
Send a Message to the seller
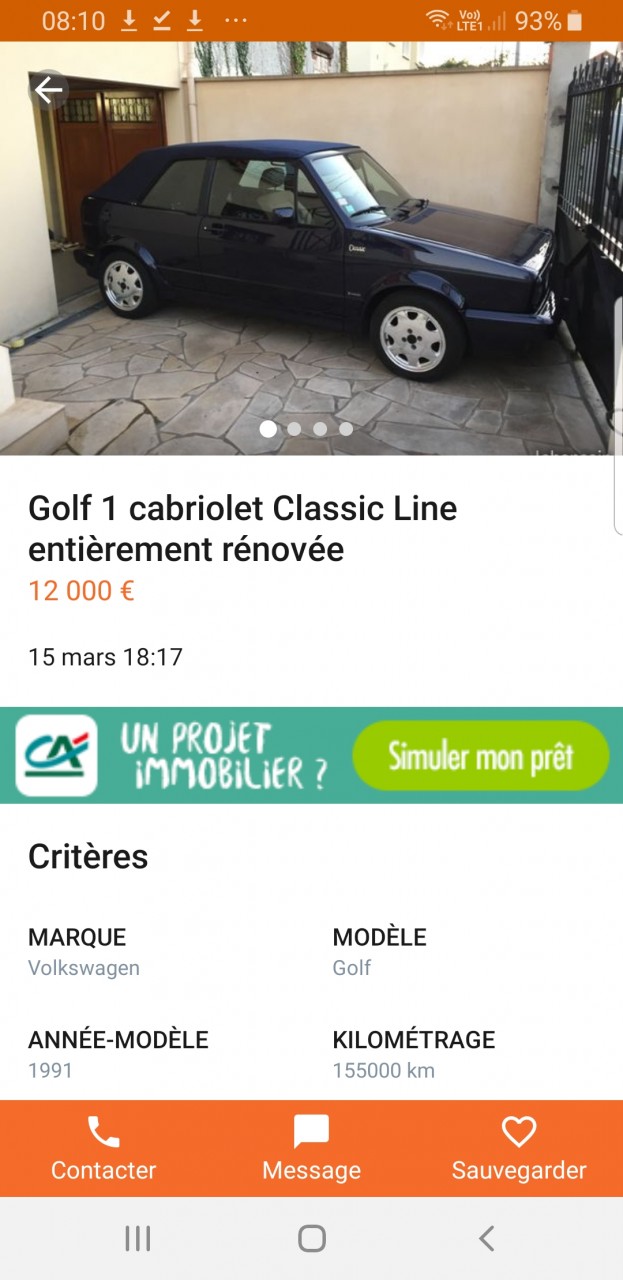[311, 1148]
